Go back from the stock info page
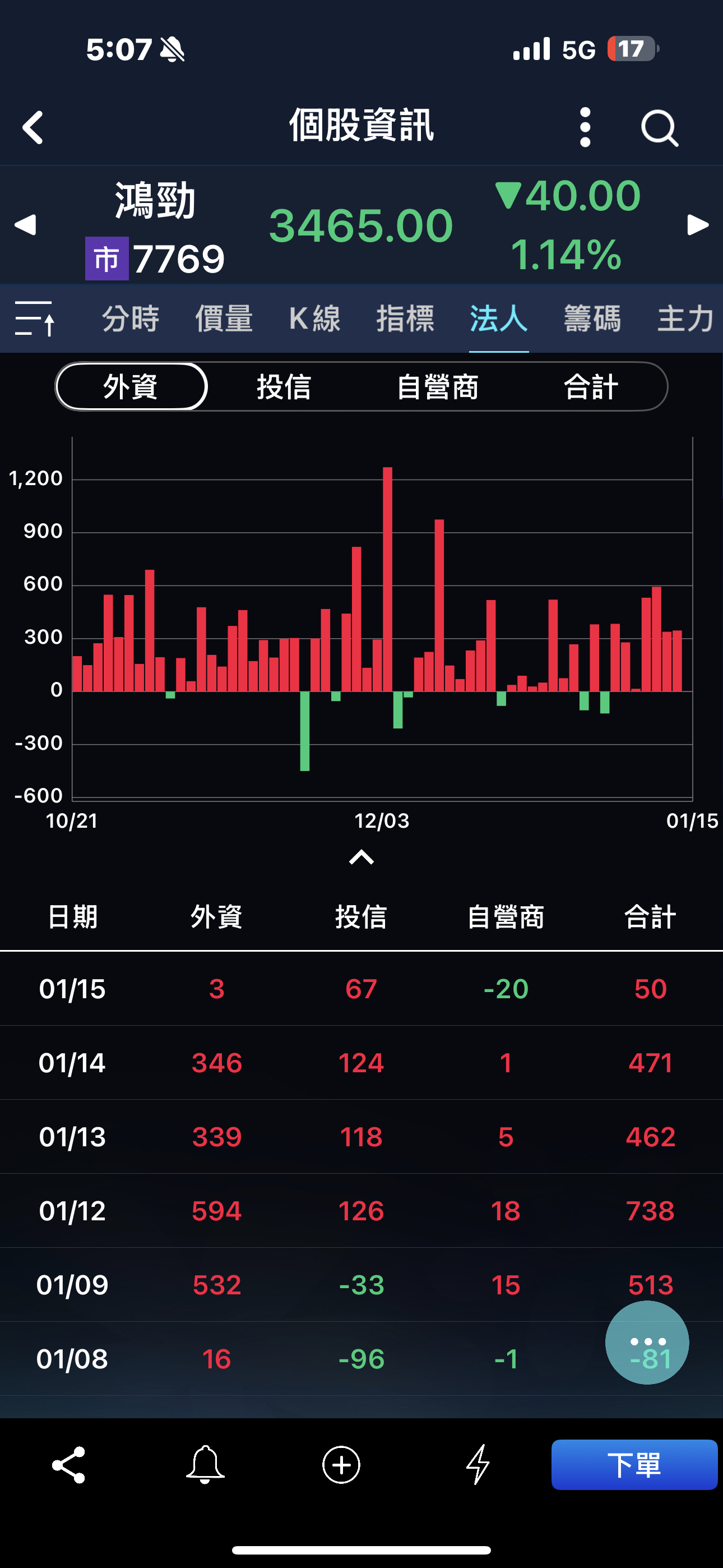Image resolution: width=723 pixels, height=1568 pixels. tap(34, 127)
